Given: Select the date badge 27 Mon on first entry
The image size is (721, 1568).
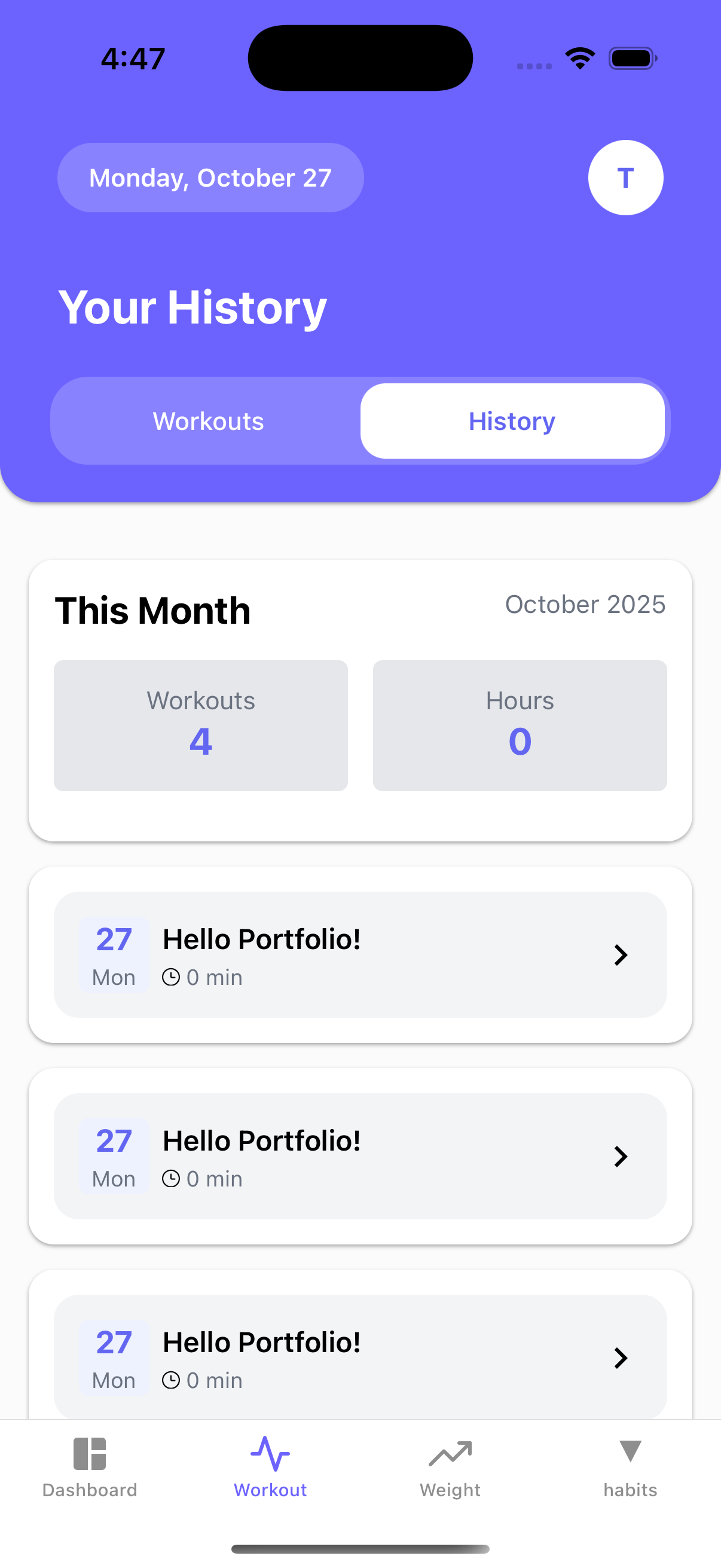Looking at the screenshot, I should 114,955.
